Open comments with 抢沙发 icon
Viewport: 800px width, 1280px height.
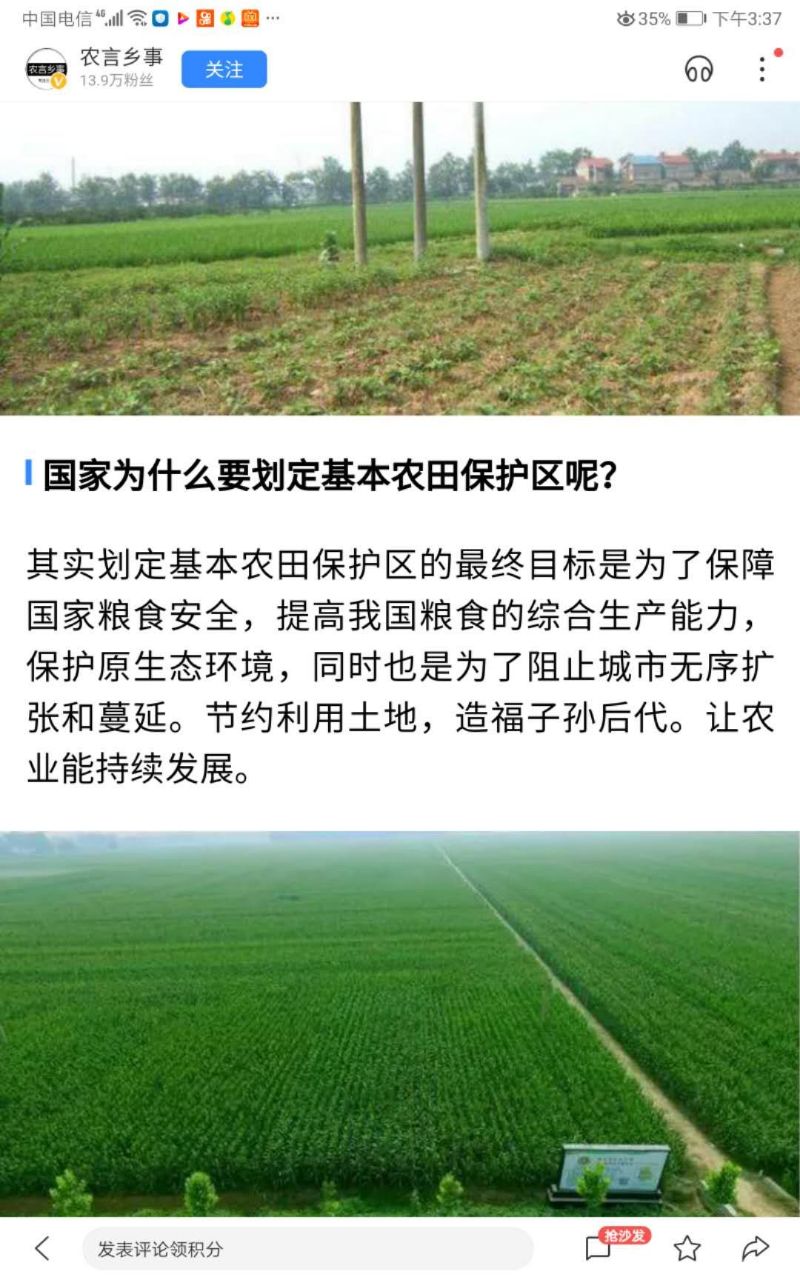599,1247
